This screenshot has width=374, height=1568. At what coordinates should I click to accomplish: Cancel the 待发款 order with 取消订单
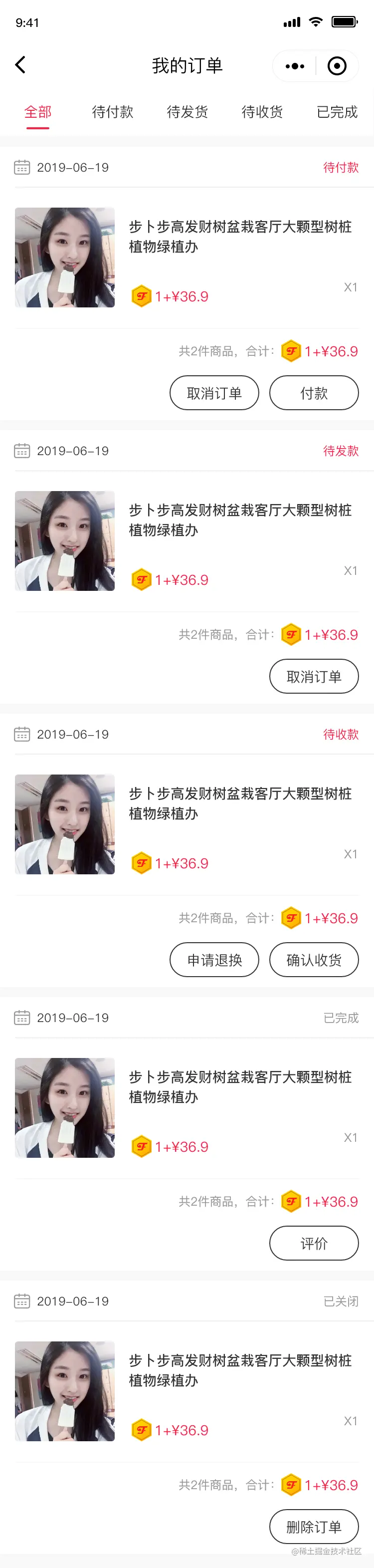pyautogui.click(x=314, y=676)
